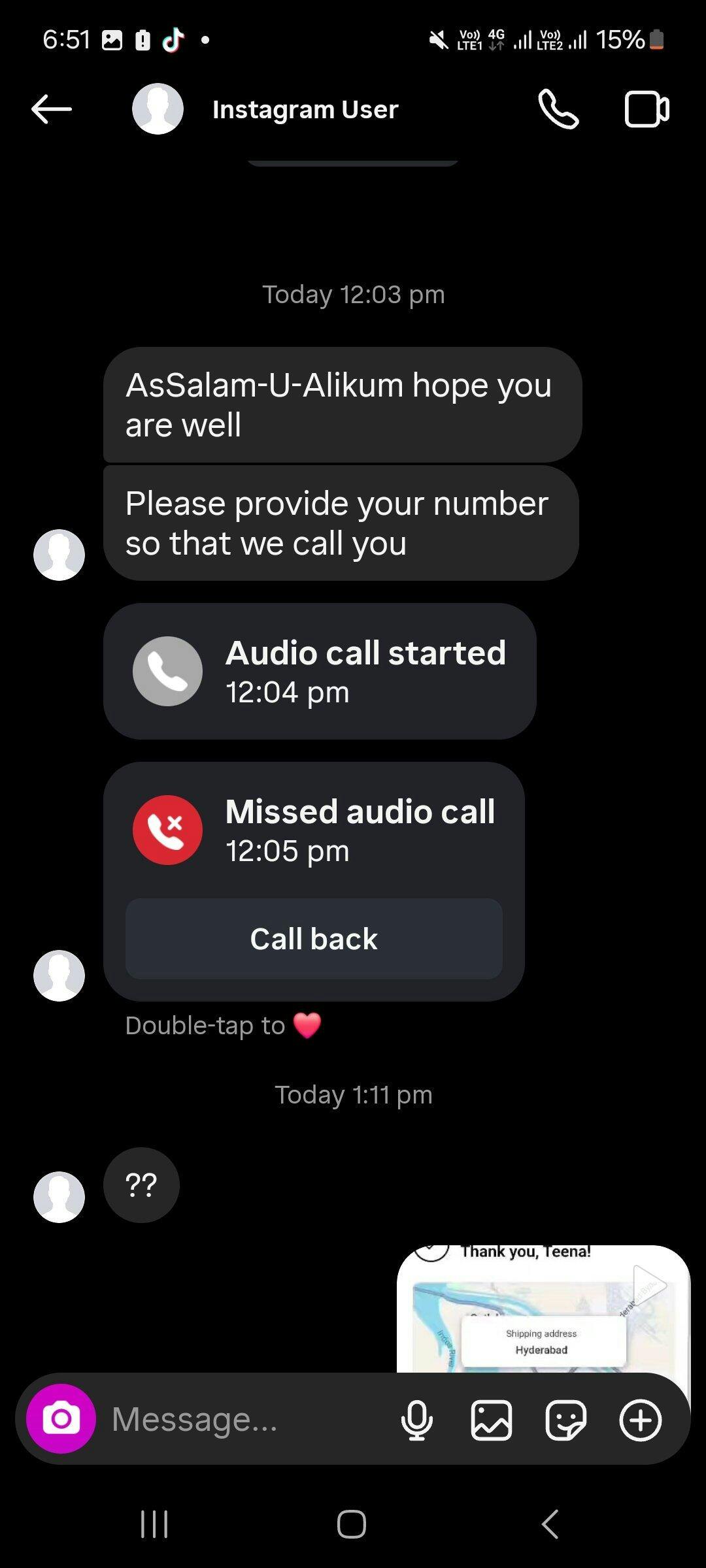
Task: Open recent apps from the navigation bar
Action: click(155, 1524)
